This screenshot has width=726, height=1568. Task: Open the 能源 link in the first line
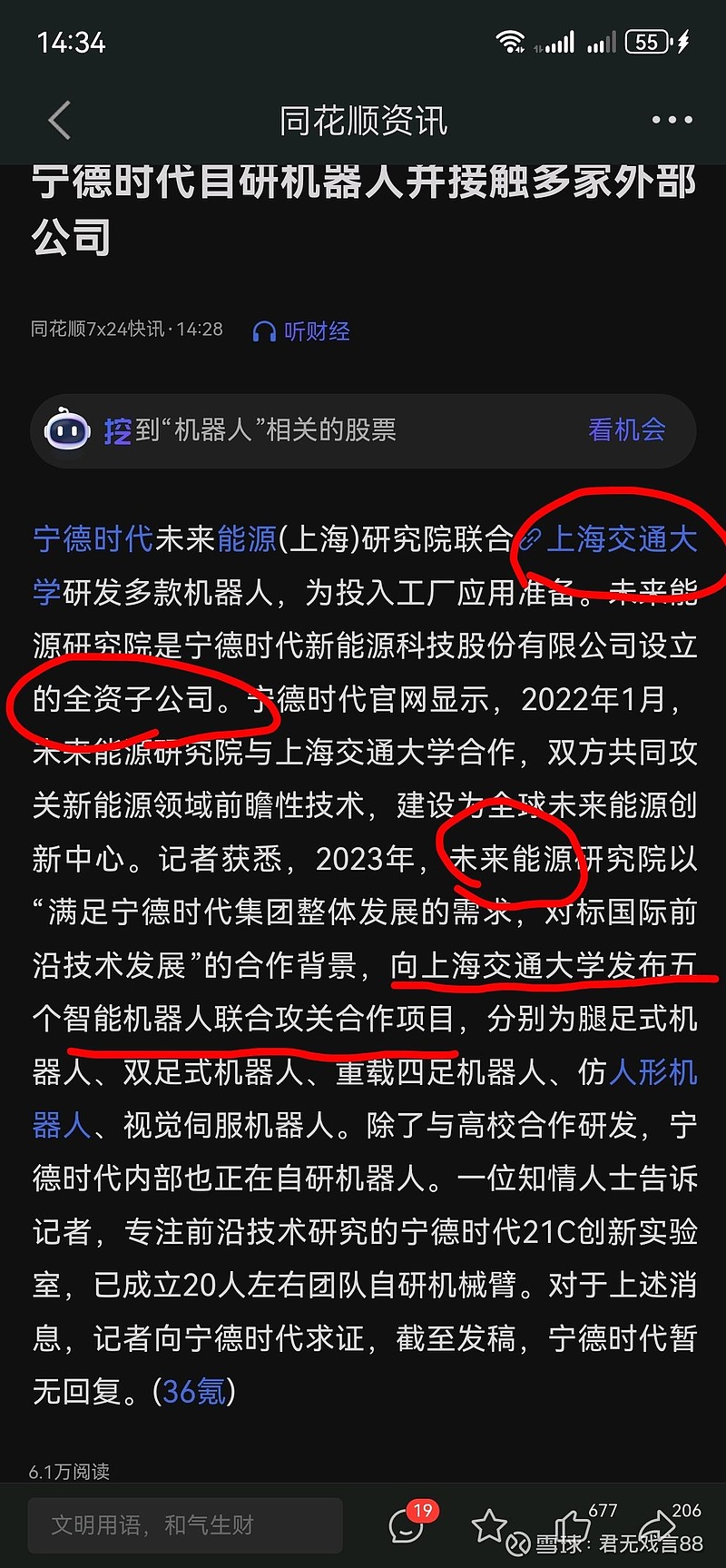[x=247, y=539]
